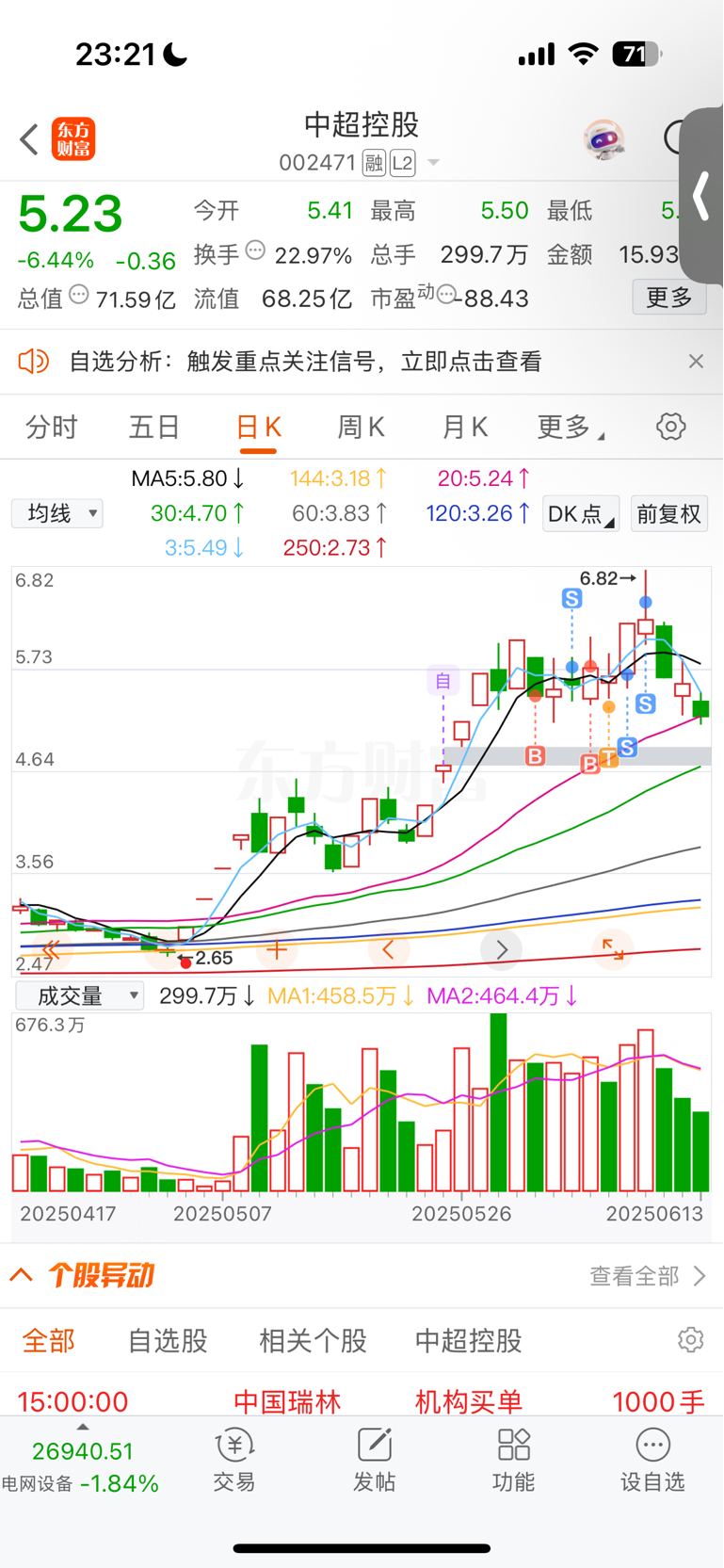The height and width of the screenshot is (1568, 724).
Task: Open the 均线 indicator dropdown
Action: click(x=57, y=513)
